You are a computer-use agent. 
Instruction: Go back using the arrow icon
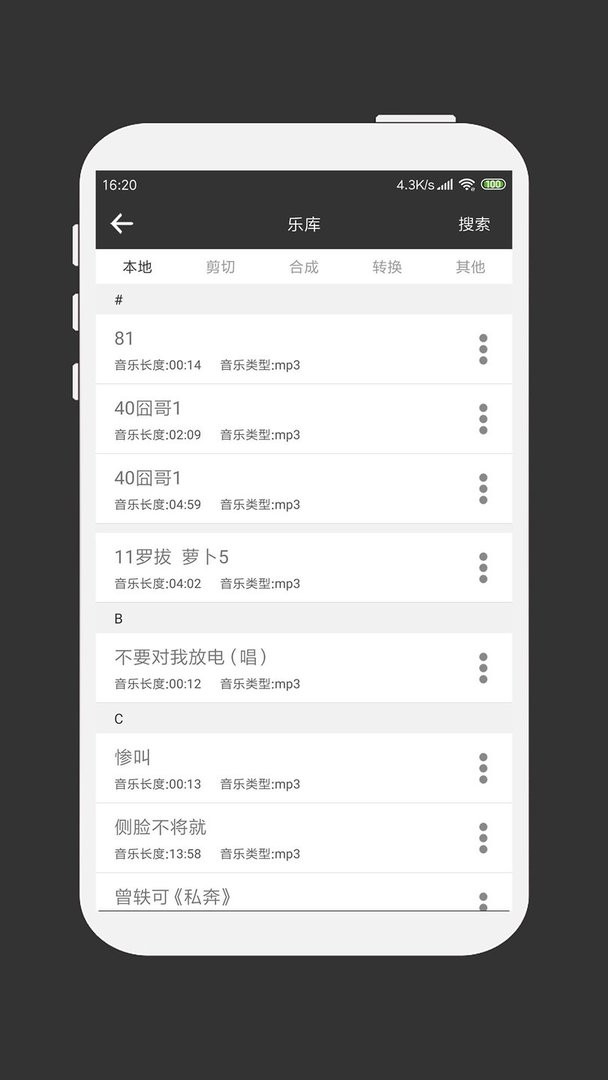[x=122, y=224]
